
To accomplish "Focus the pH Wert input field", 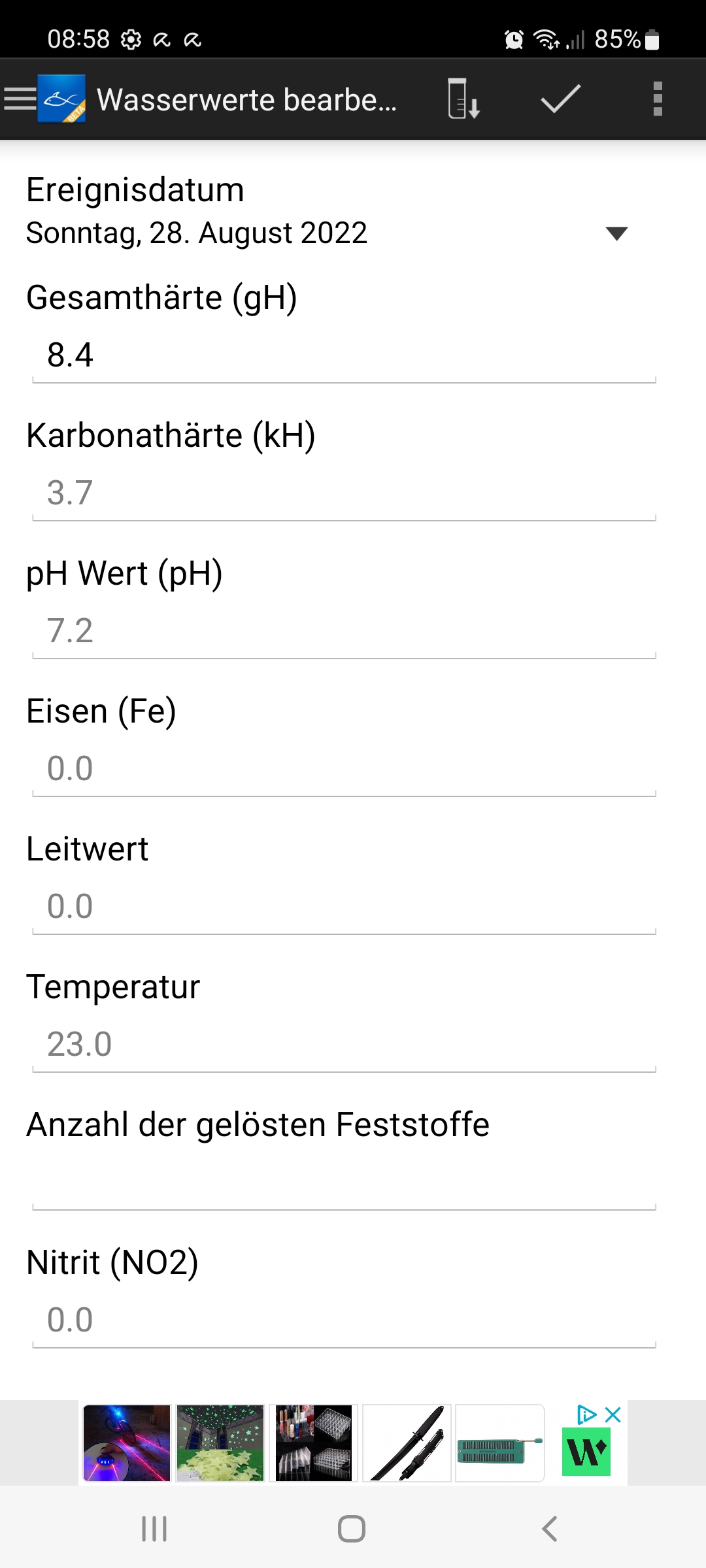I will click(x=344, y=632).
